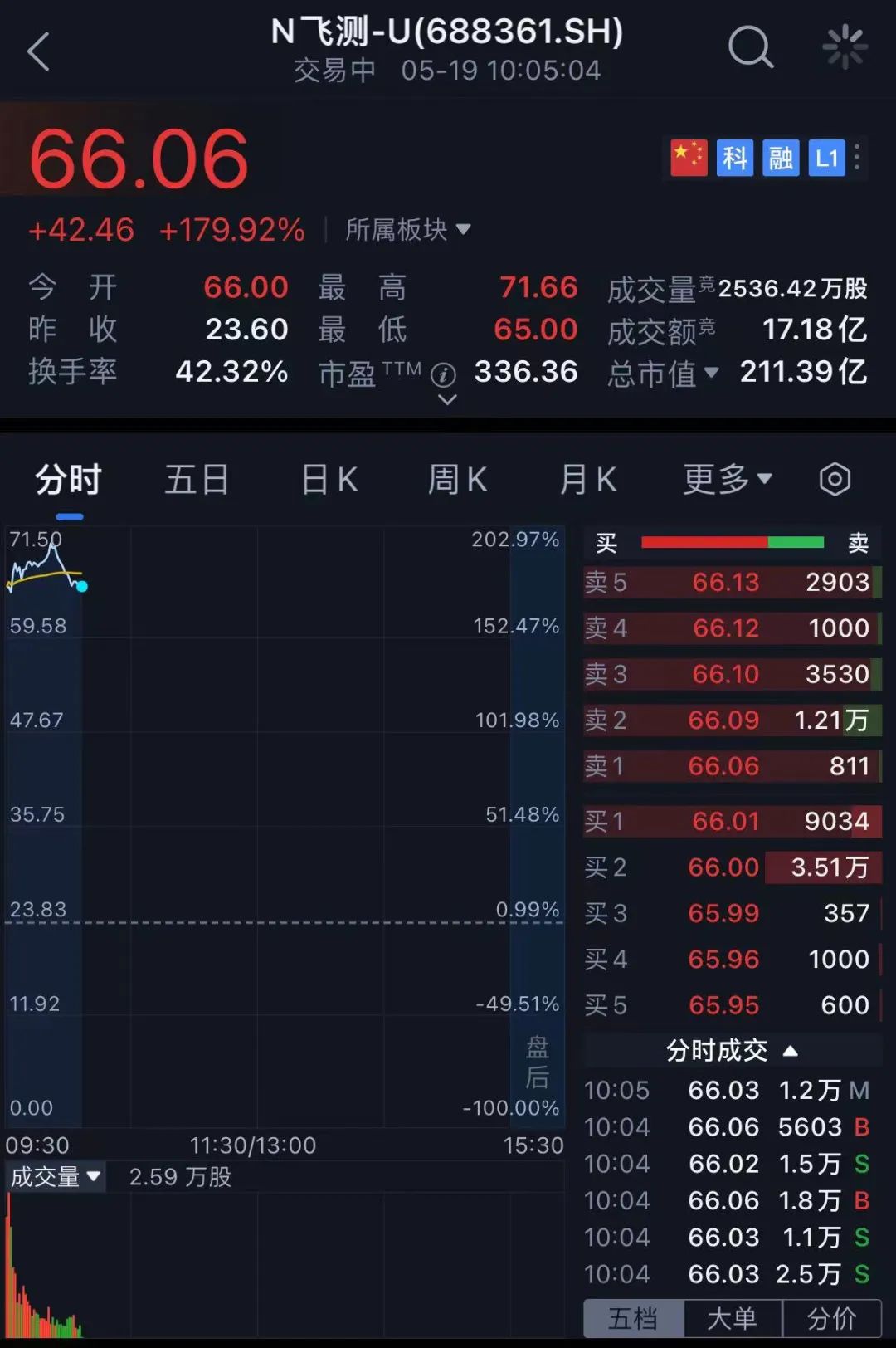Expand the 所属板块 sector dropdown
The image size is (896, 1348).
pyautogui.click(x=407, y=229)
